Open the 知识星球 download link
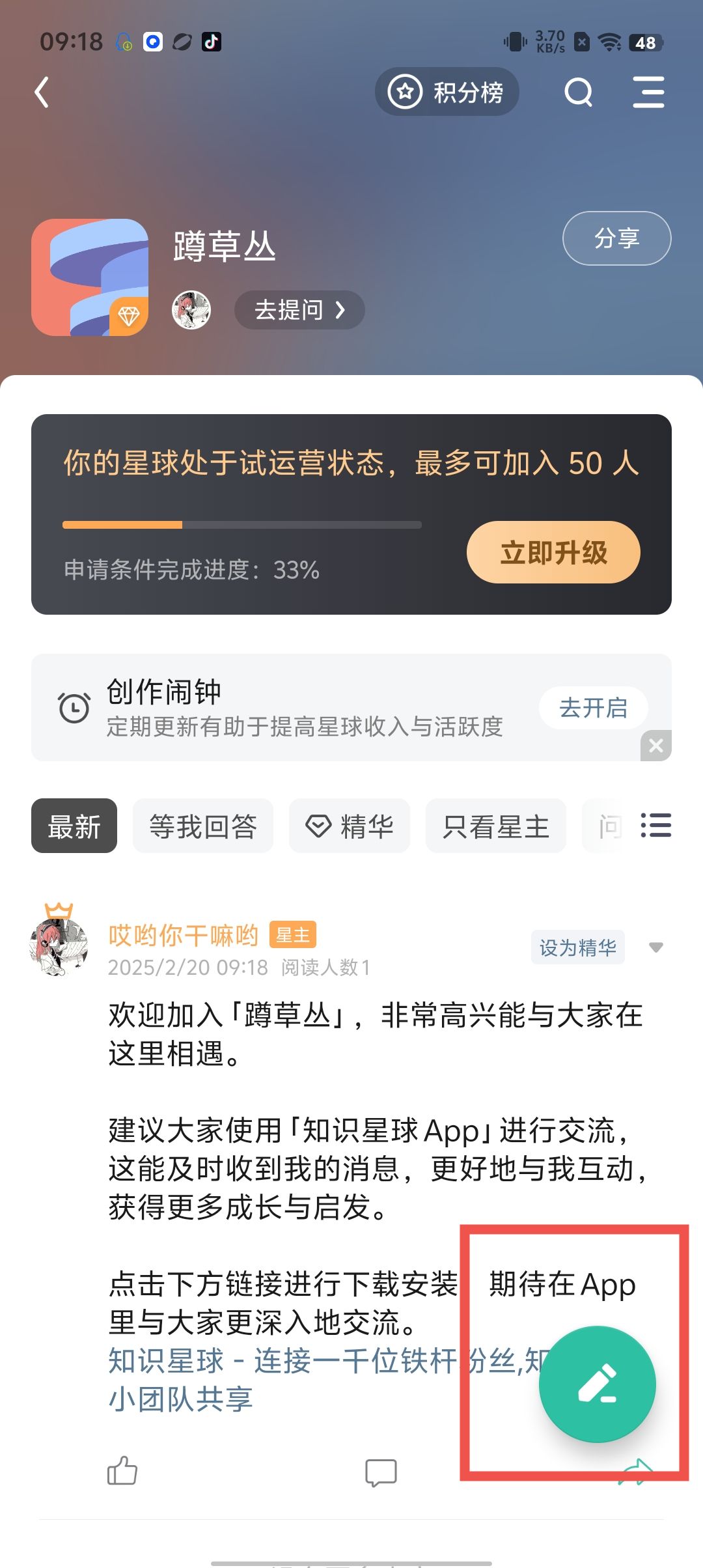703x1568 pixels. click(x=280, y=1361)
